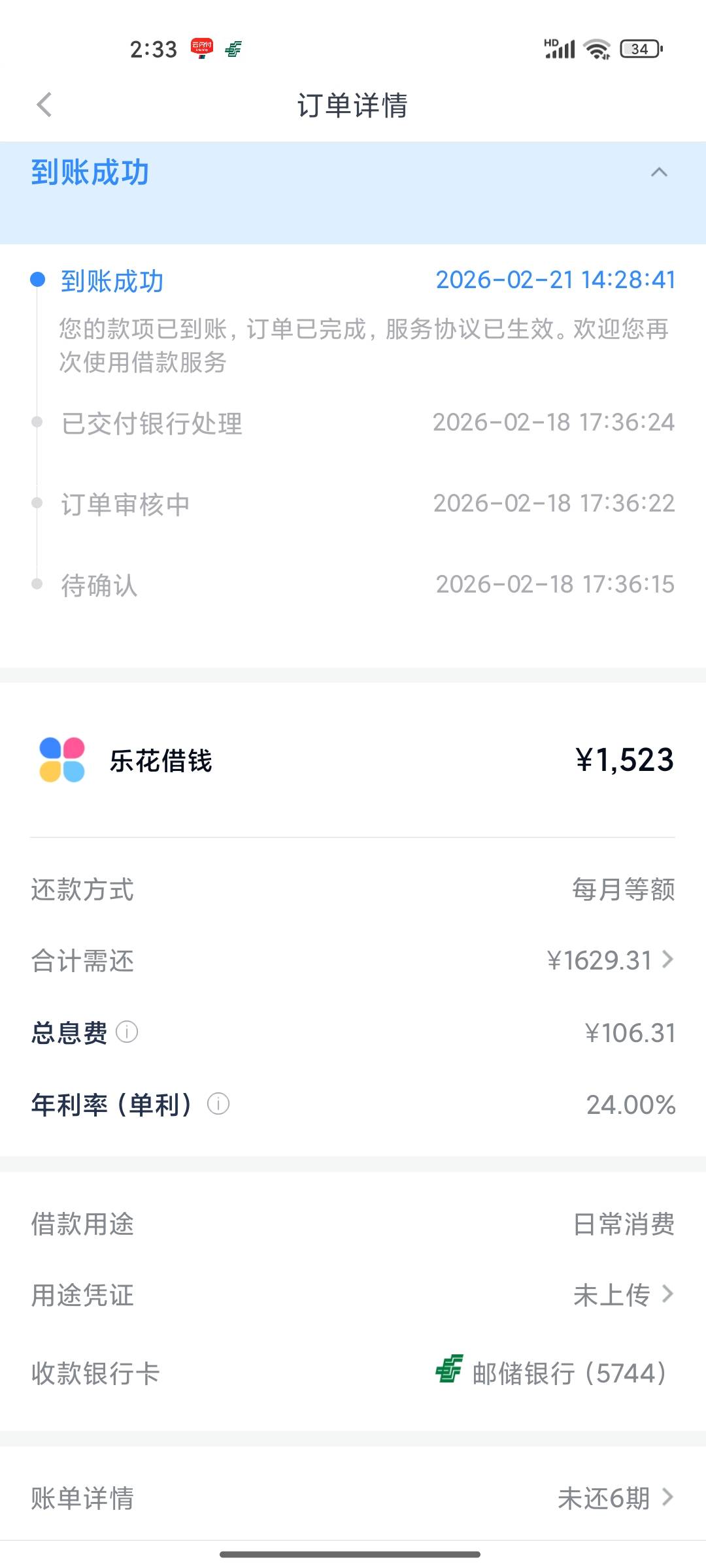Collapse the 到账成功 status timeline
Viewport: 706px width, 1568px height.
pyautogui.click(x=658, y=172)
